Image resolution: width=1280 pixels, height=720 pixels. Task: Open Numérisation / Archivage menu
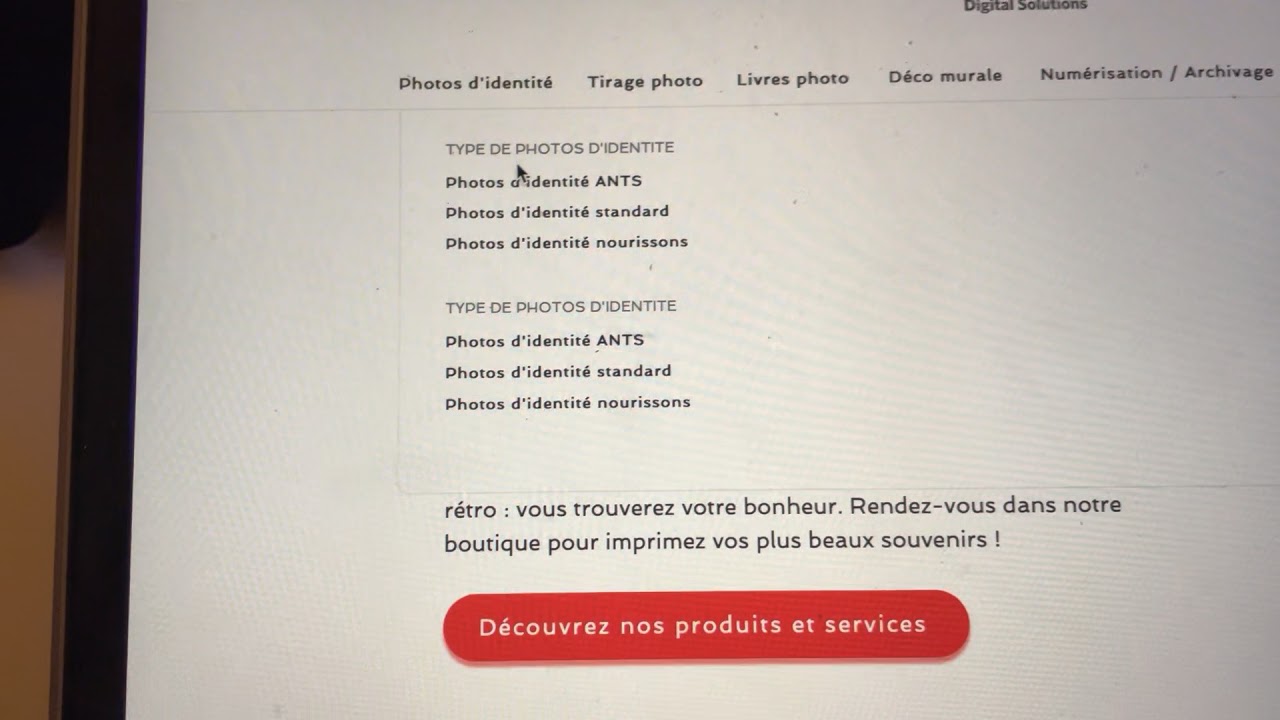click(x=1156, y=72)
